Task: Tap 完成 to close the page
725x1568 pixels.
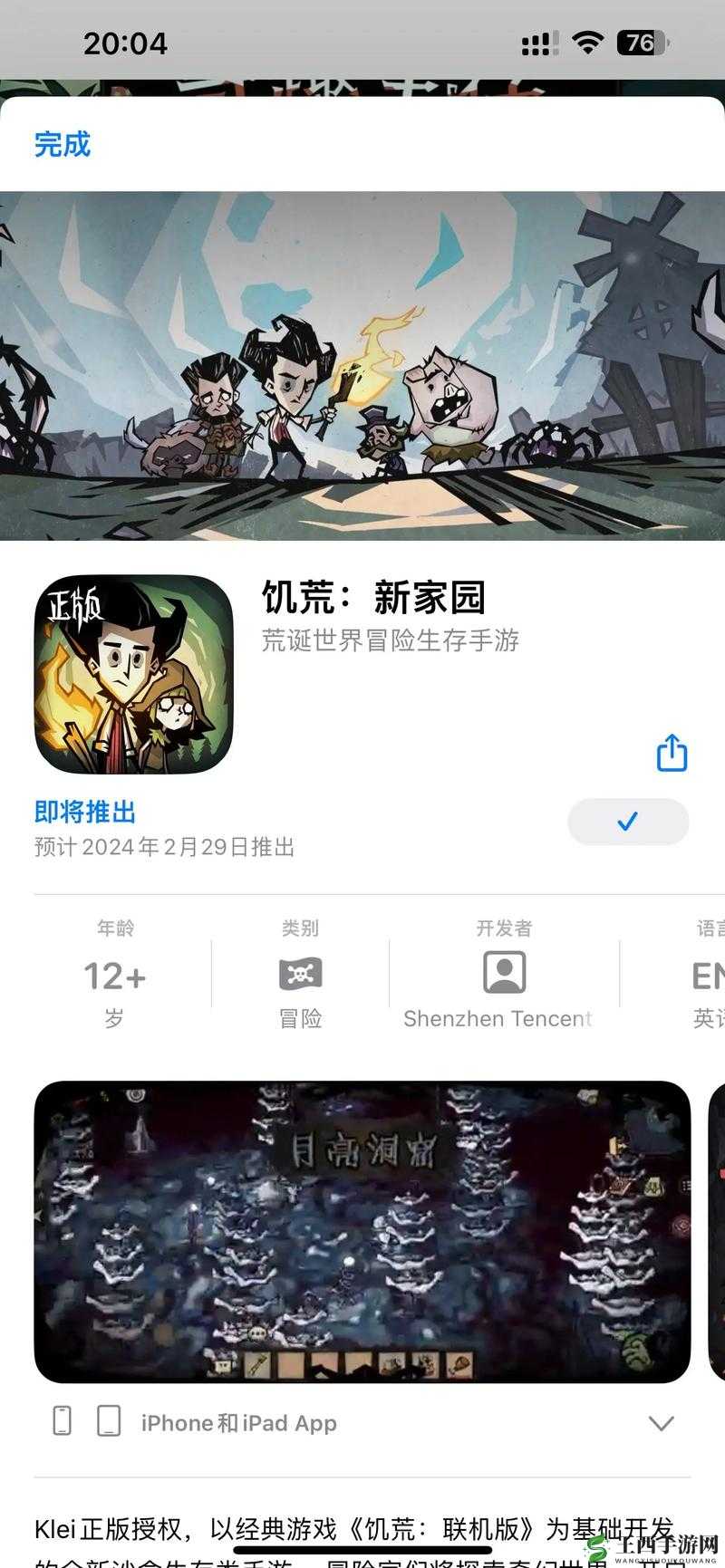Action: click(63, 144)
